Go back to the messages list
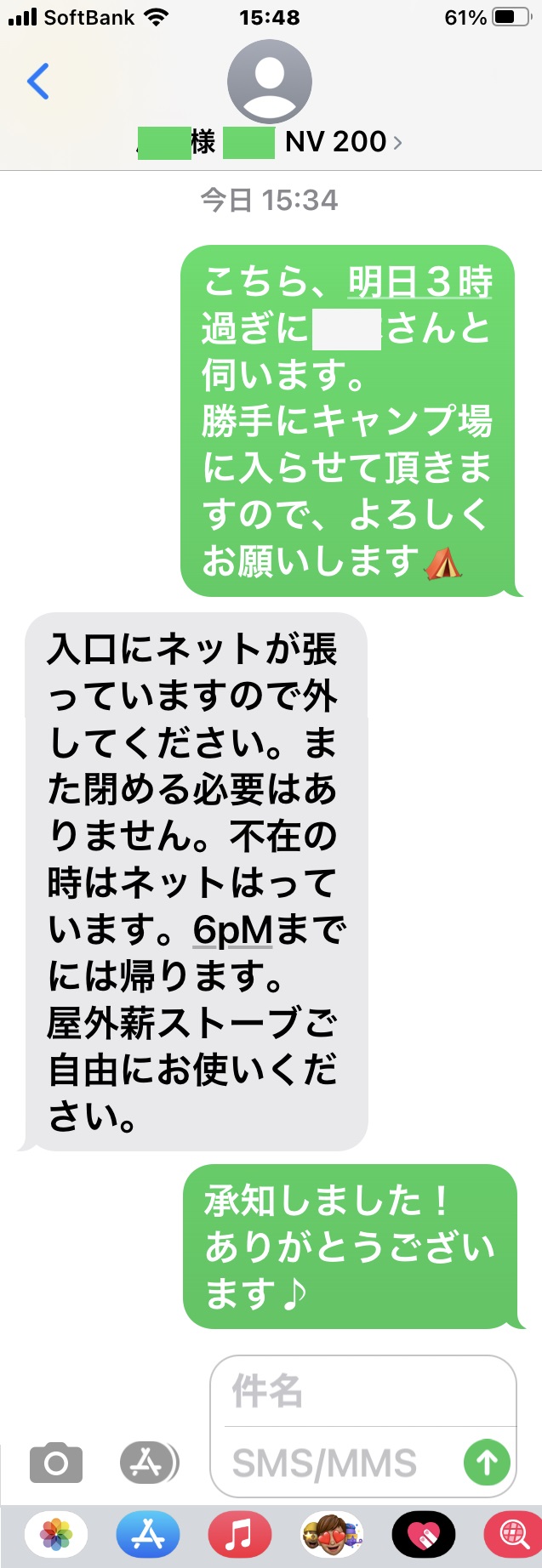542x1568 pixels. 38,82
